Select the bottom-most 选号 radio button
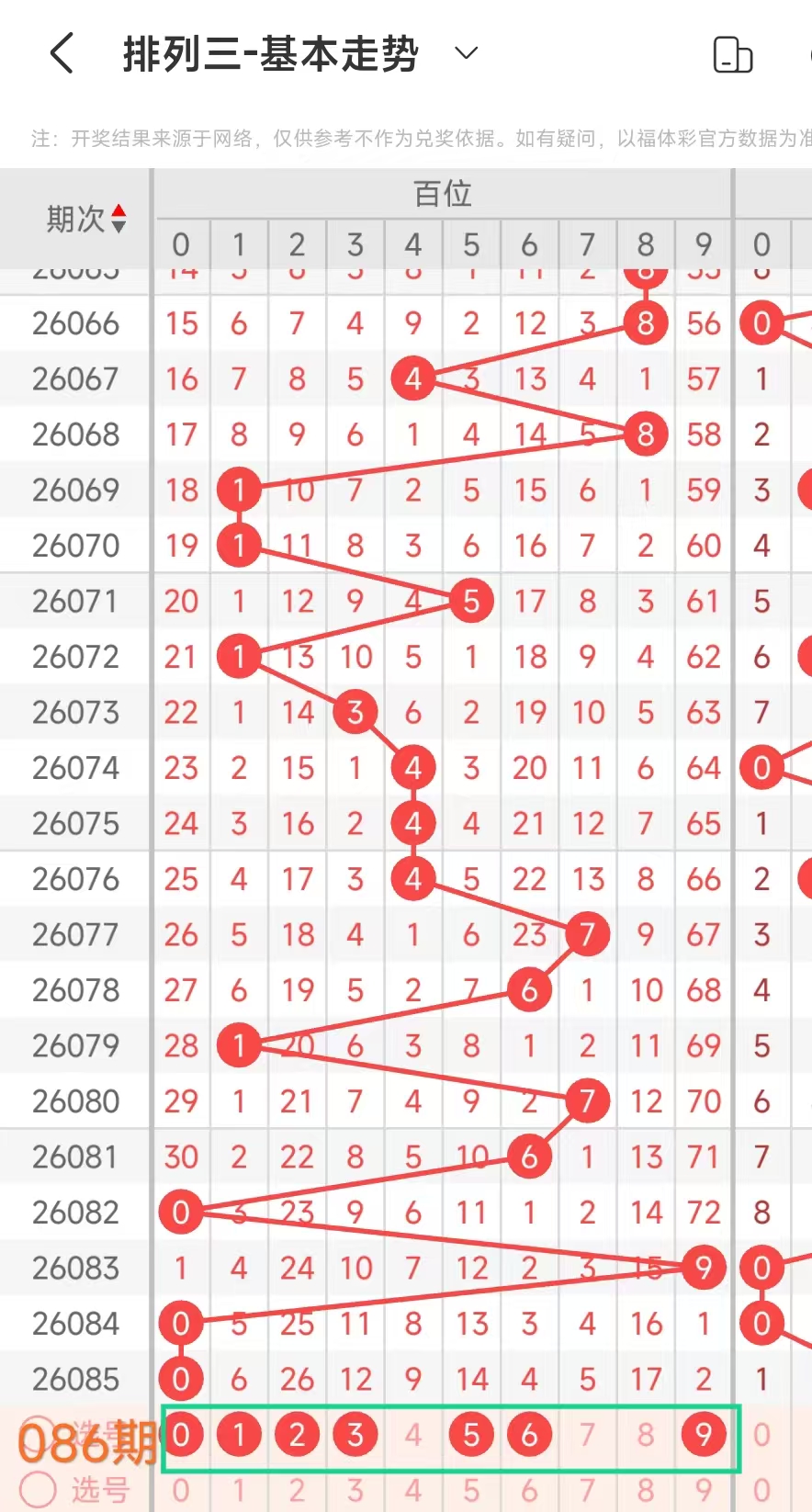This screenshot has height=1512, width=812. pyautogui.click(x=38, y=1490)
